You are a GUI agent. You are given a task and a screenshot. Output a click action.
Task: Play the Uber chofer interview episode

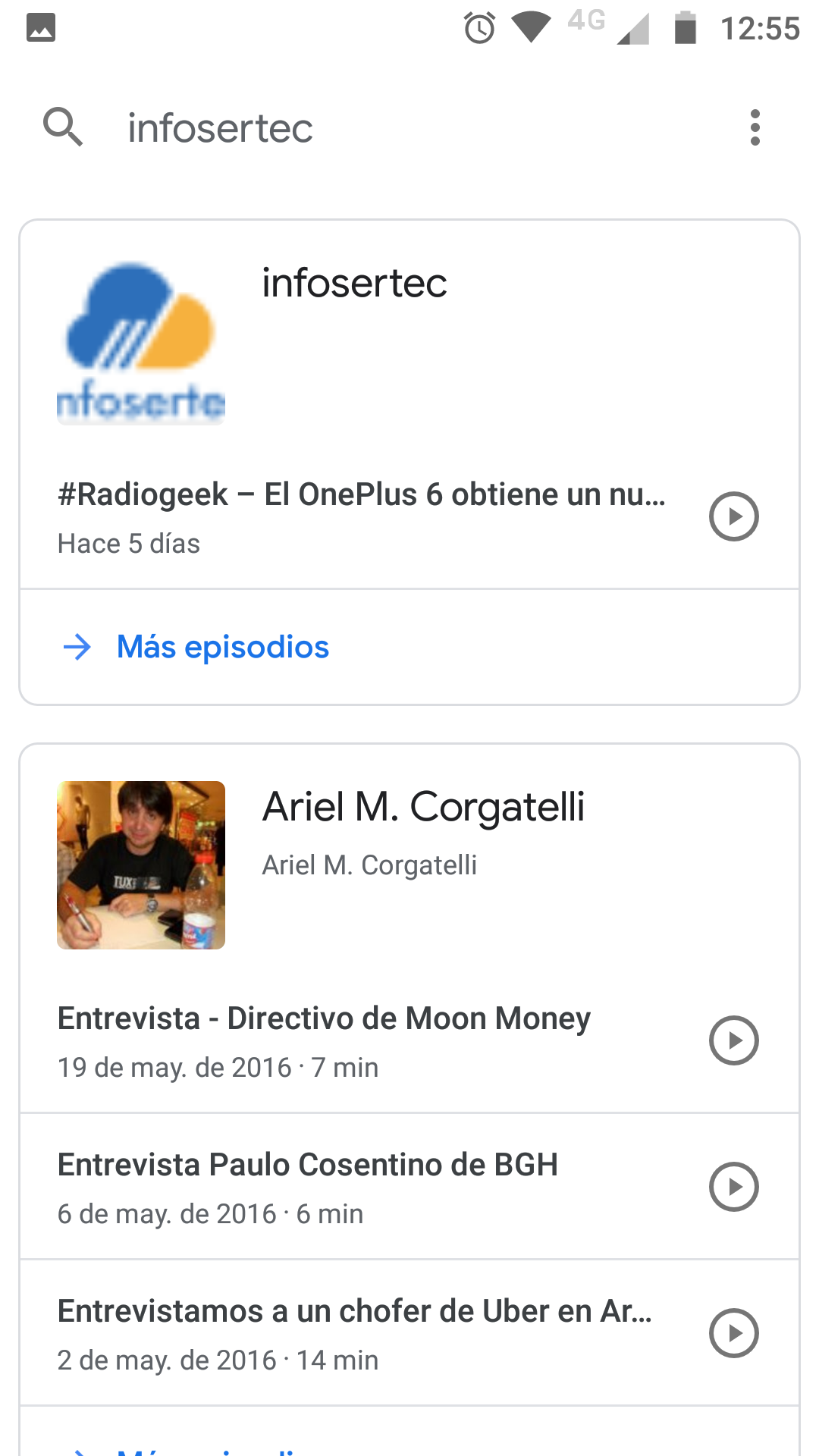tap(733, 1333)
